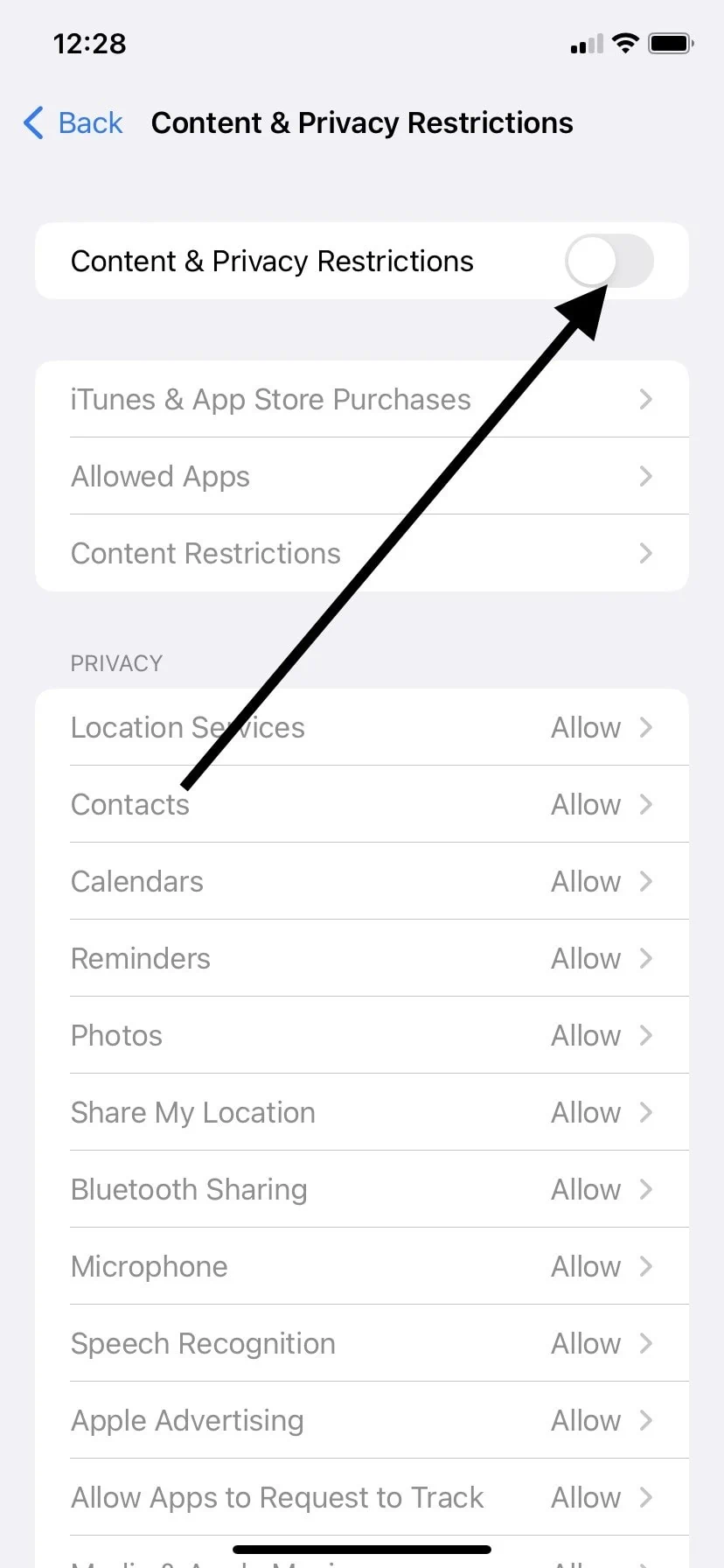Open Bluetooth Sharing setting
The height and width of the screenshot is (1568, 724).
pos(362,1189)
